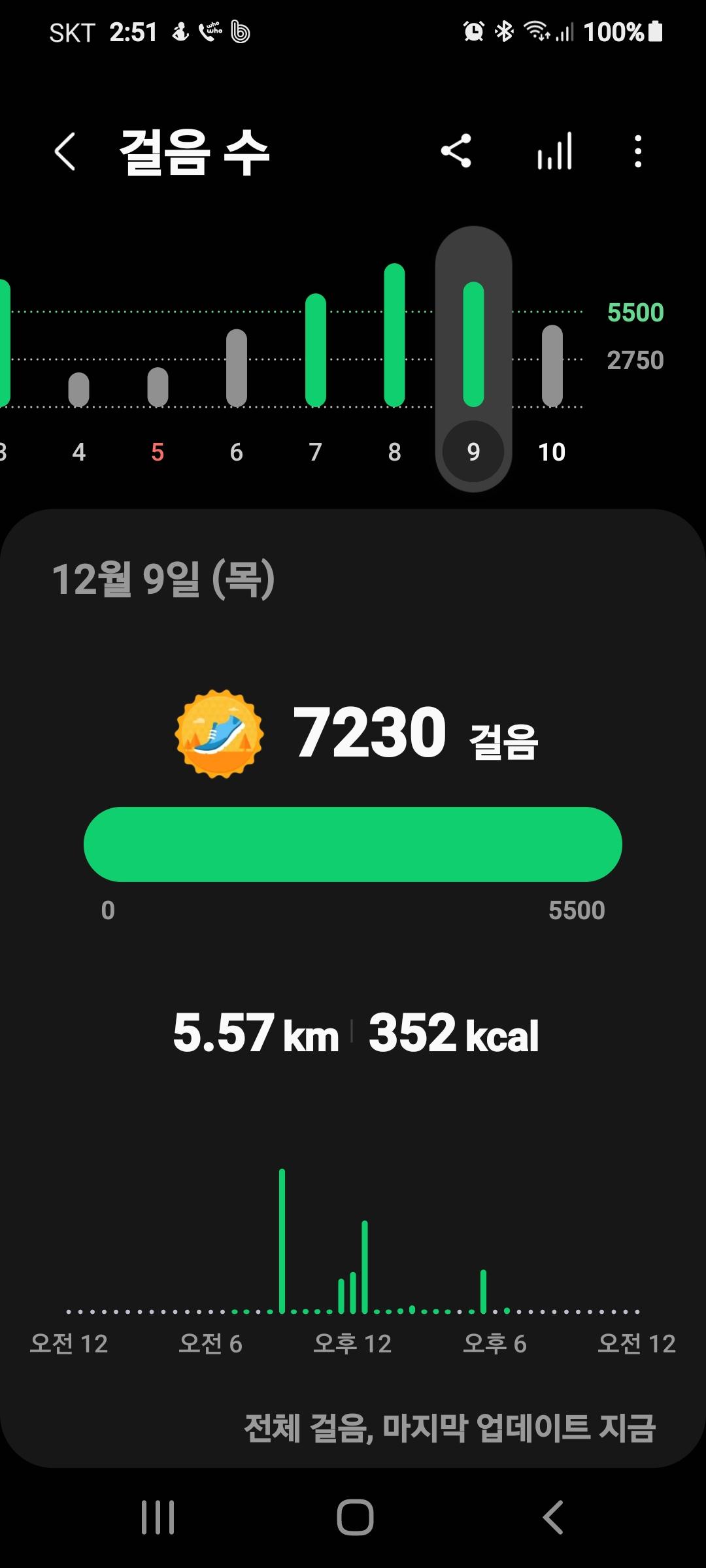
Task: Open the step trends chart icon
Action: coord(554,152)
